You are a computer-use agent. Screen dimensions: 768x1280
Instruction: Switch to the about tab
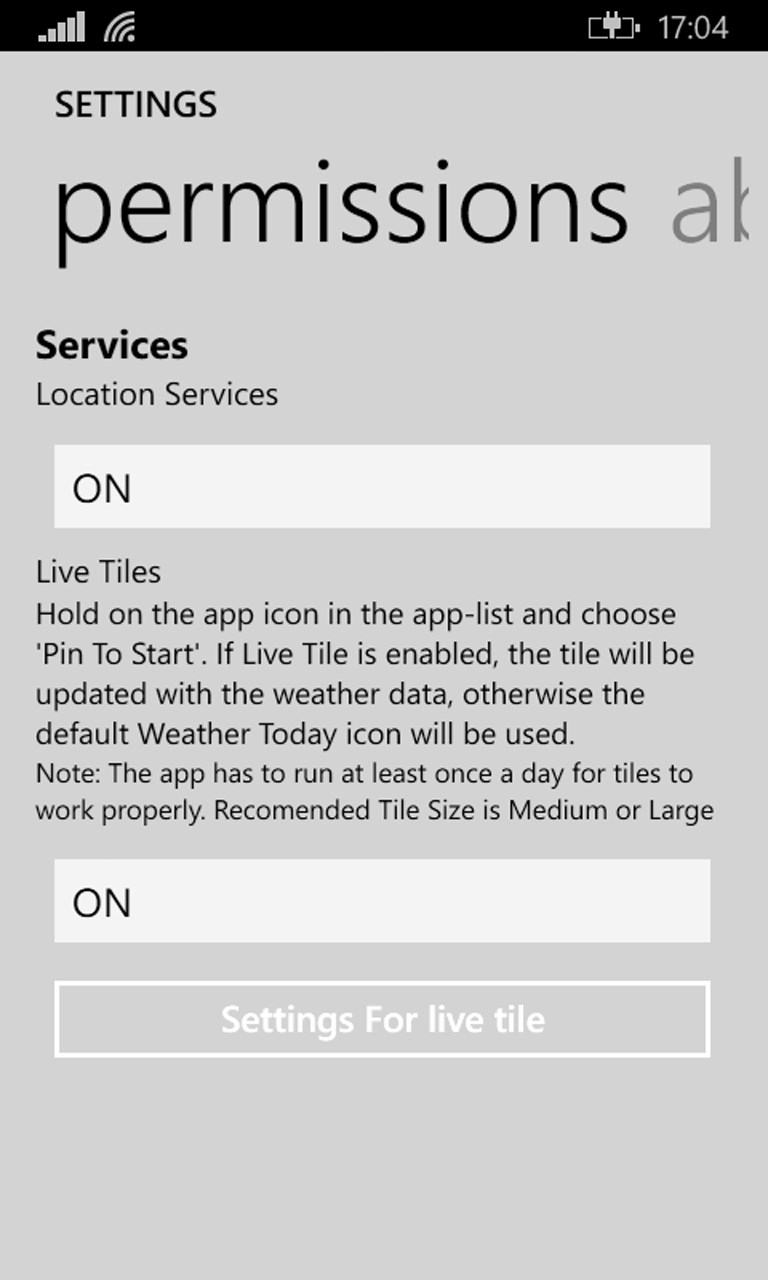point(710,205)
